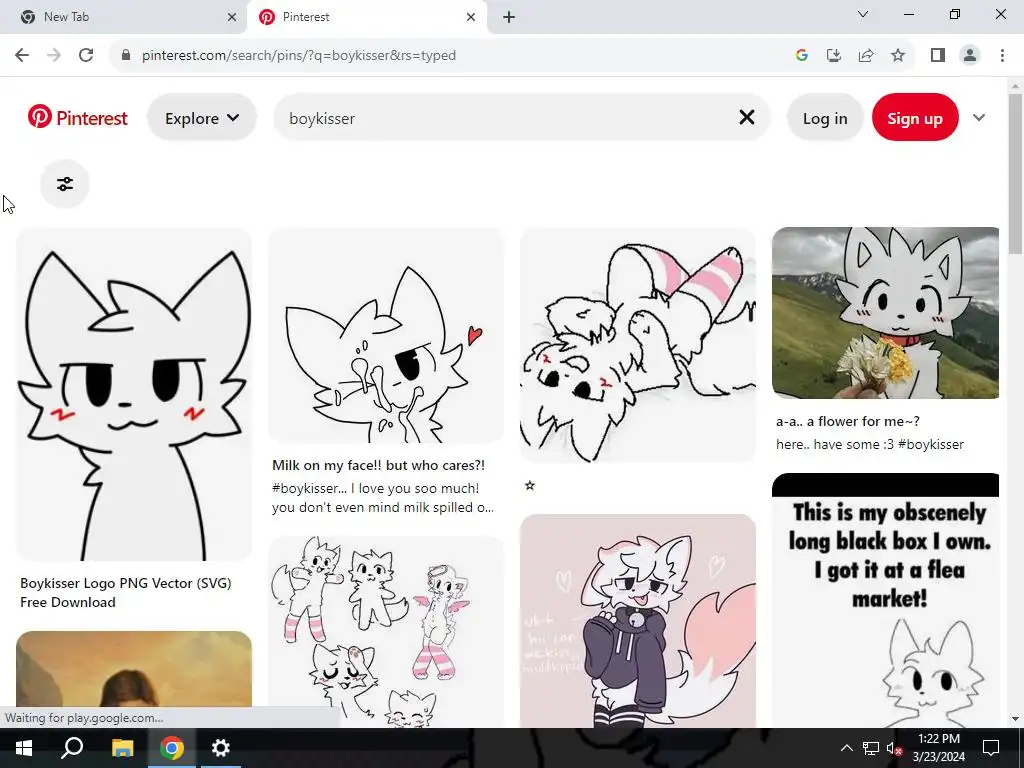This screenshot has height=768, width=1024.
Task: Open the 'a-a.. a flower for me~?' pin
Action: (885, 313)
